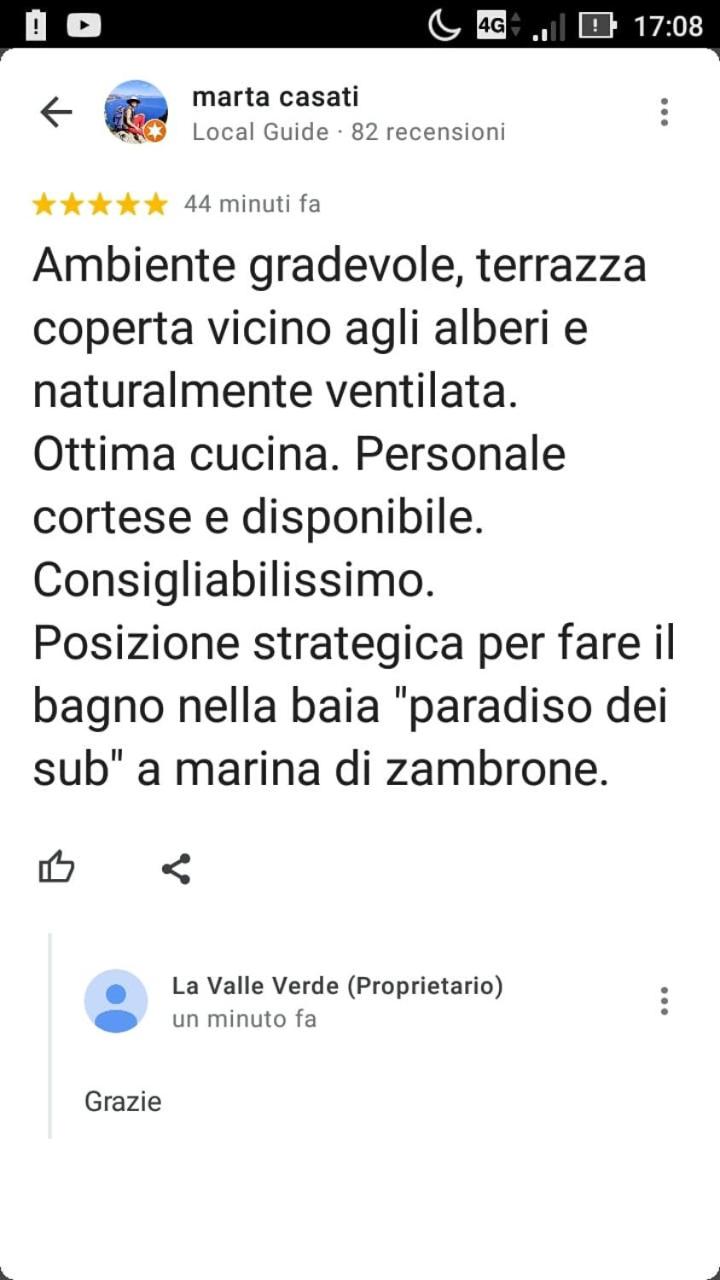Share this review
This screenshot has width=720, height=1280.
[x=176, y=868]
